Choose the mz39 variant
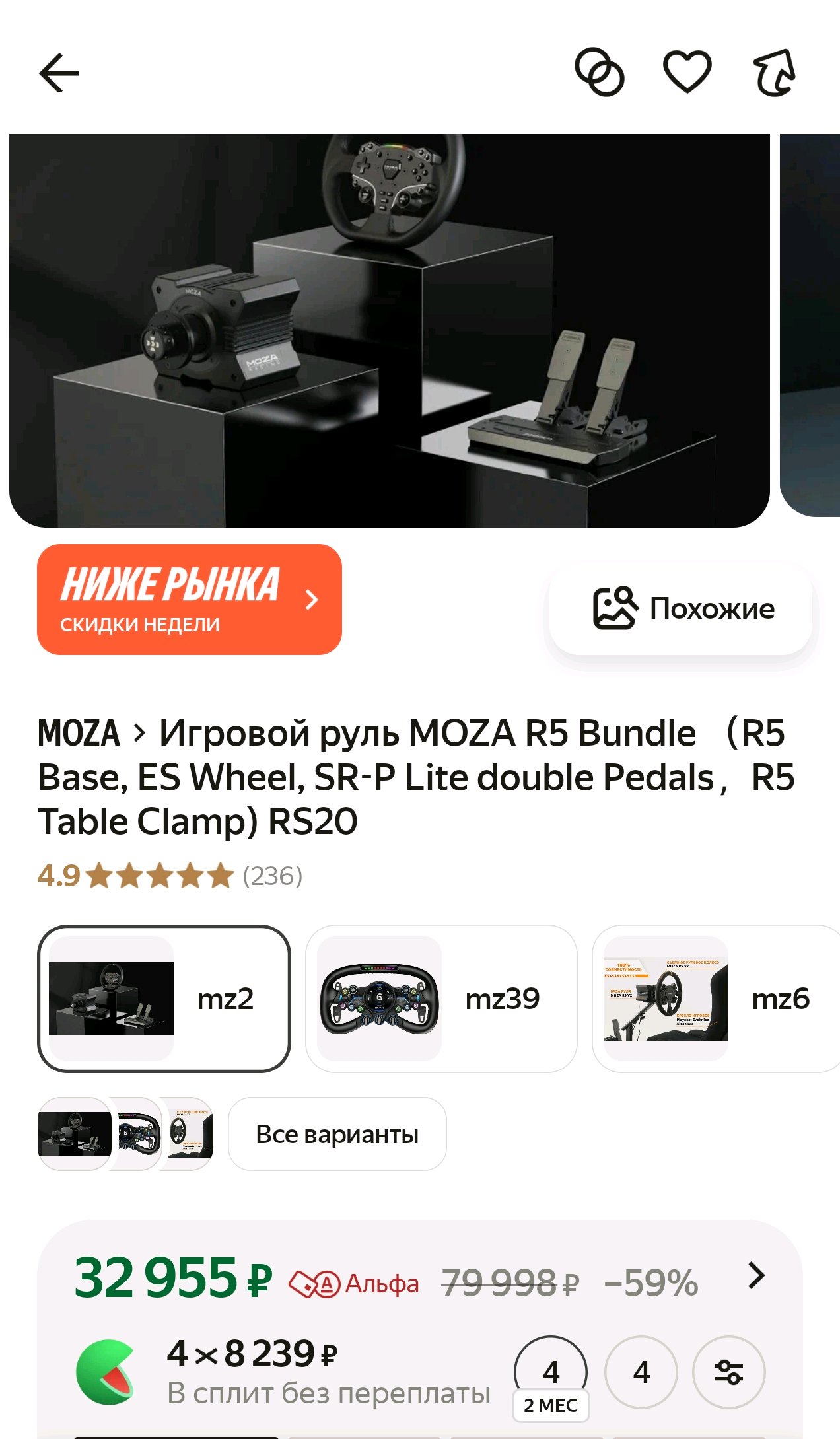The height and width of the screenshot is (1439, 840). pos(441,999)
